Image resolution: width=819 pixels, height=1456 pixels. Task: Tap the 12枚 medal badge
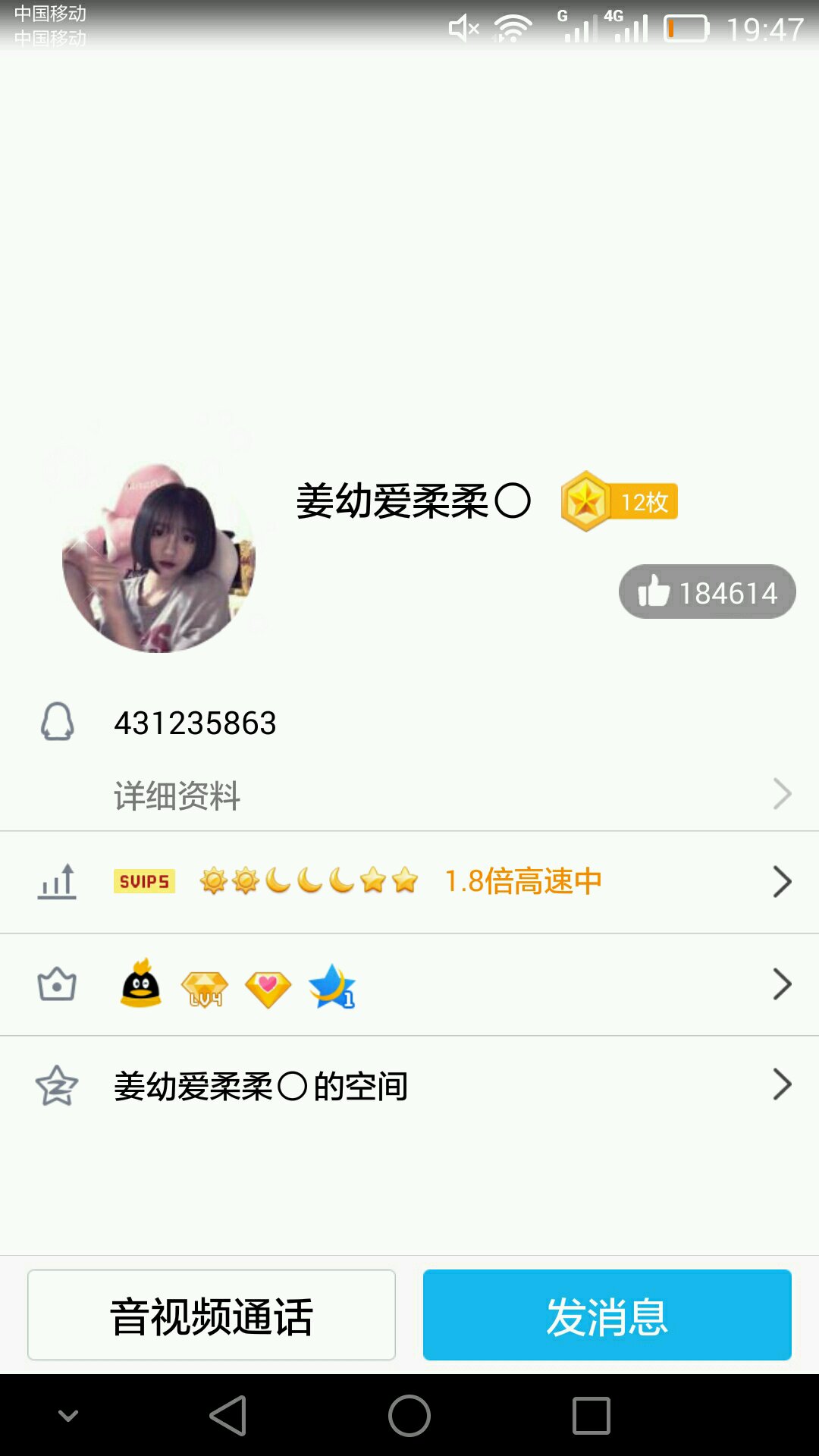619,501
